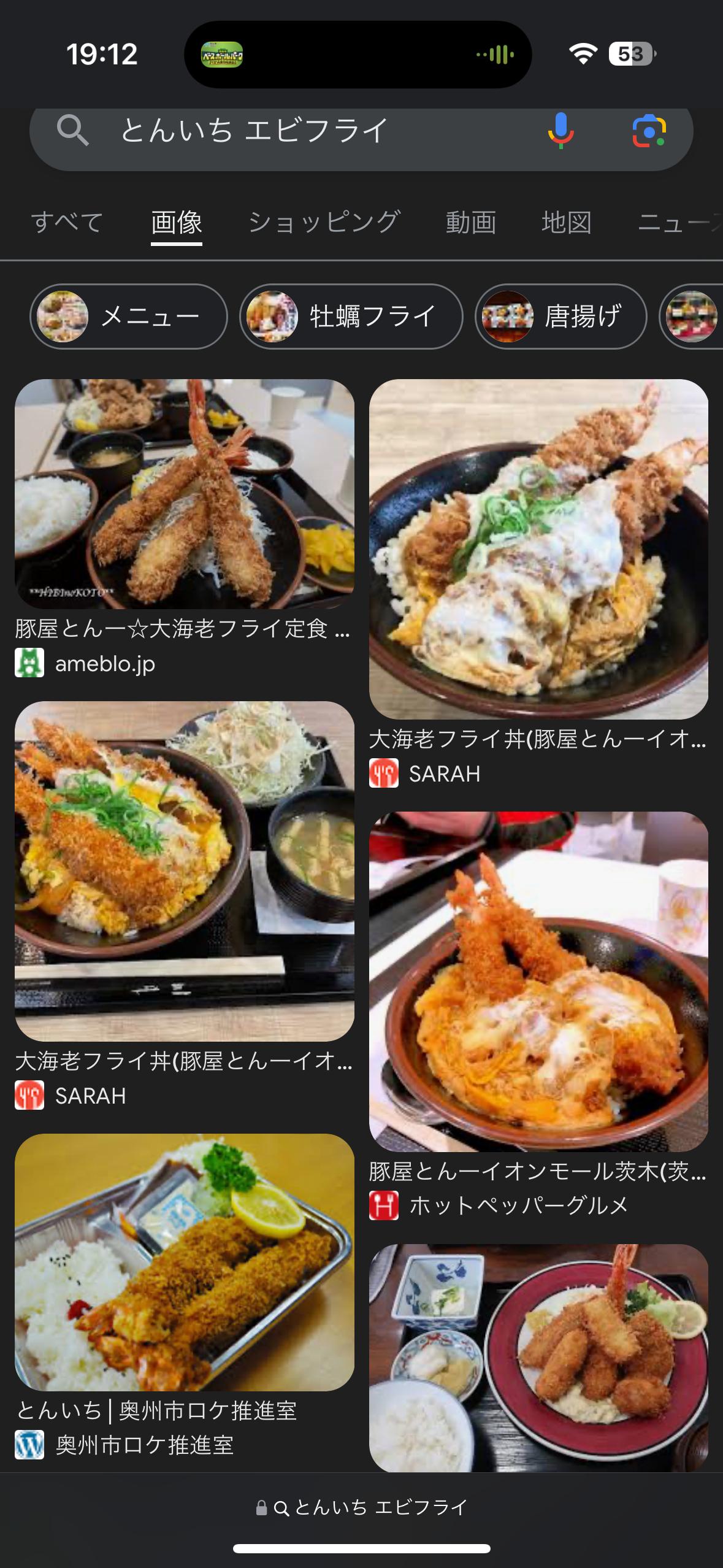723x1568 pixels.
Task: Tap the search field with とんいち エビフライ
Action: (307, 130)
